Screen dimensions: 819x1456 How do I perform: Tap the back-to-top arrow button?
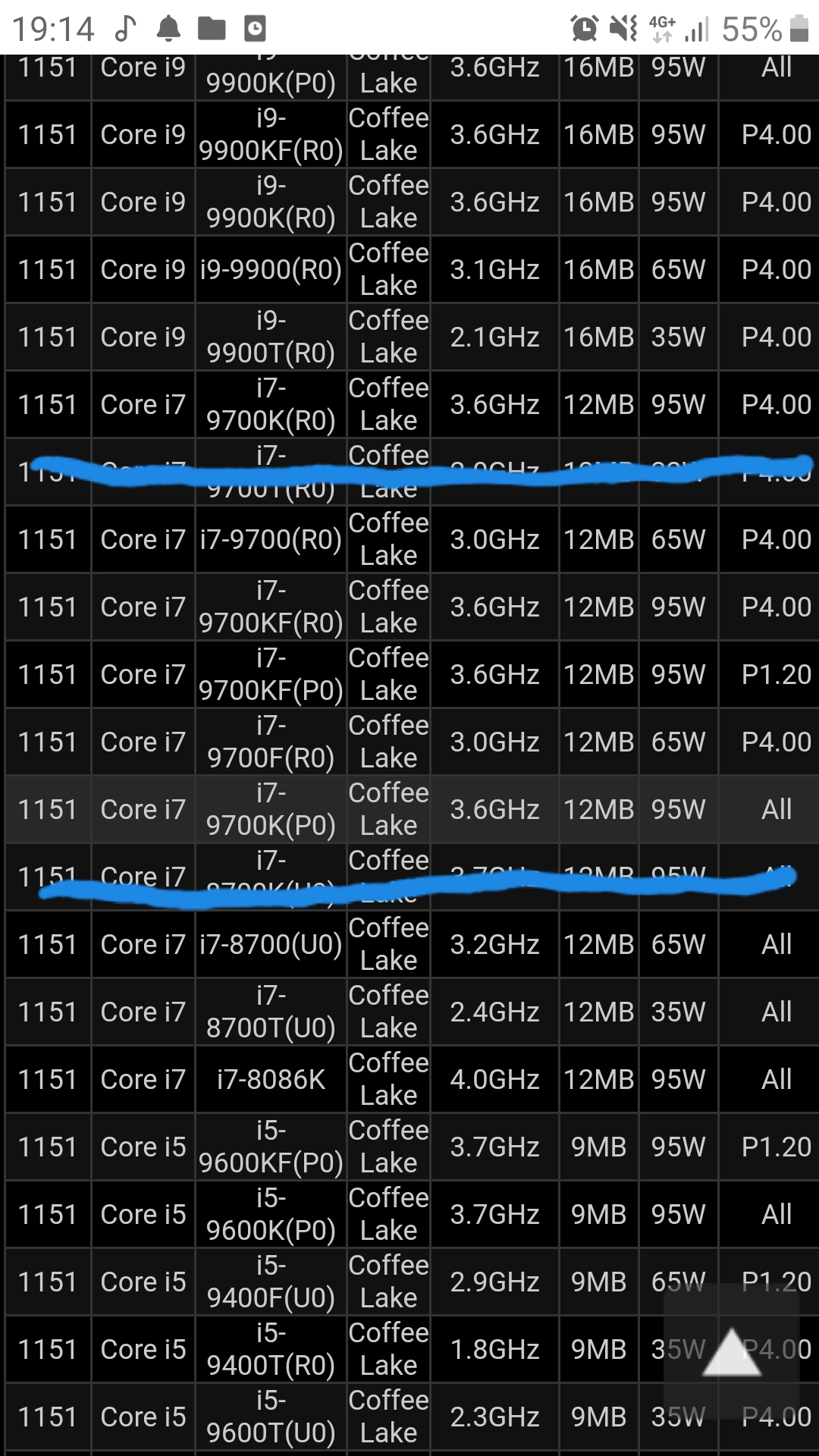click(731, 1351)
